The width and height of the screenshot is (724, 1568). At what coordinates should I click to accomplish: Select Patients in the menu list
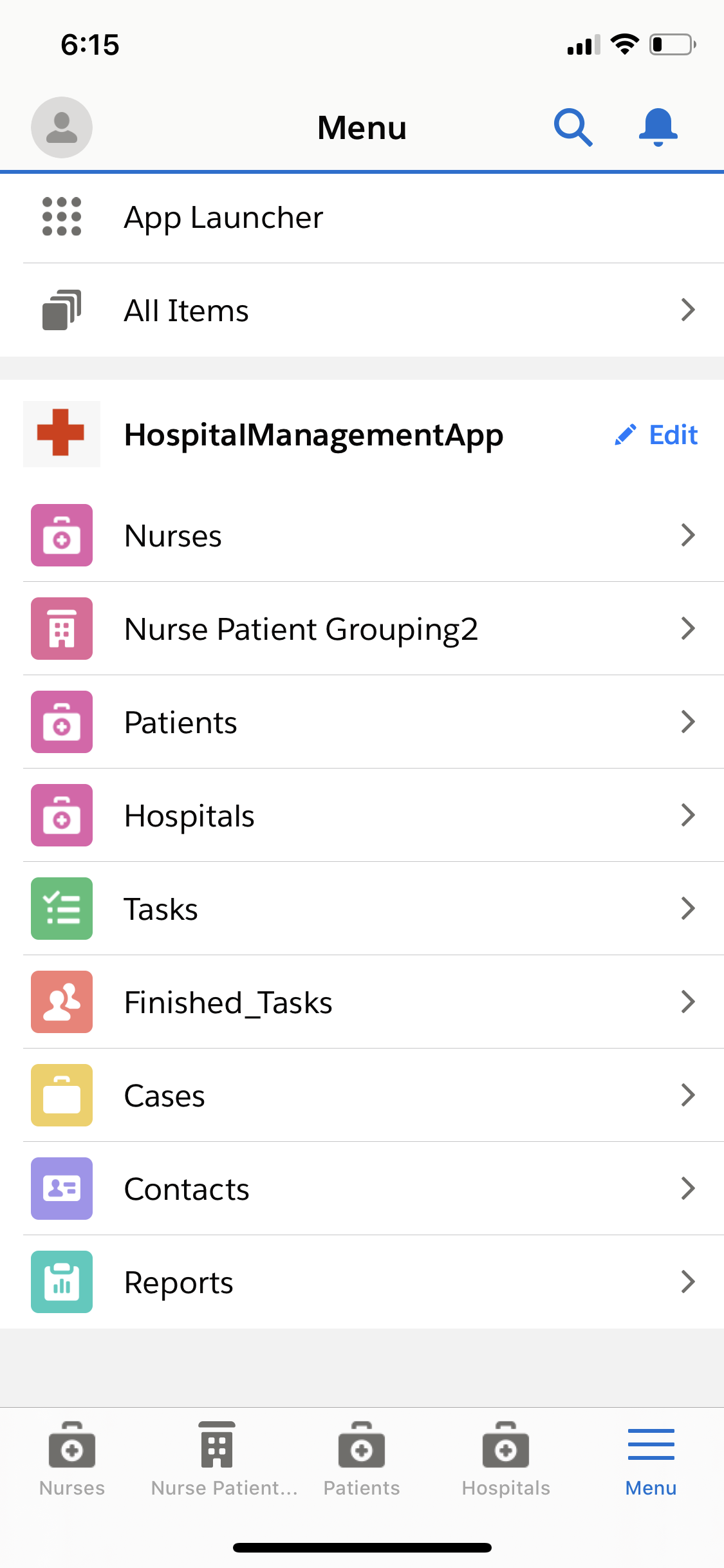click(360, 722)
